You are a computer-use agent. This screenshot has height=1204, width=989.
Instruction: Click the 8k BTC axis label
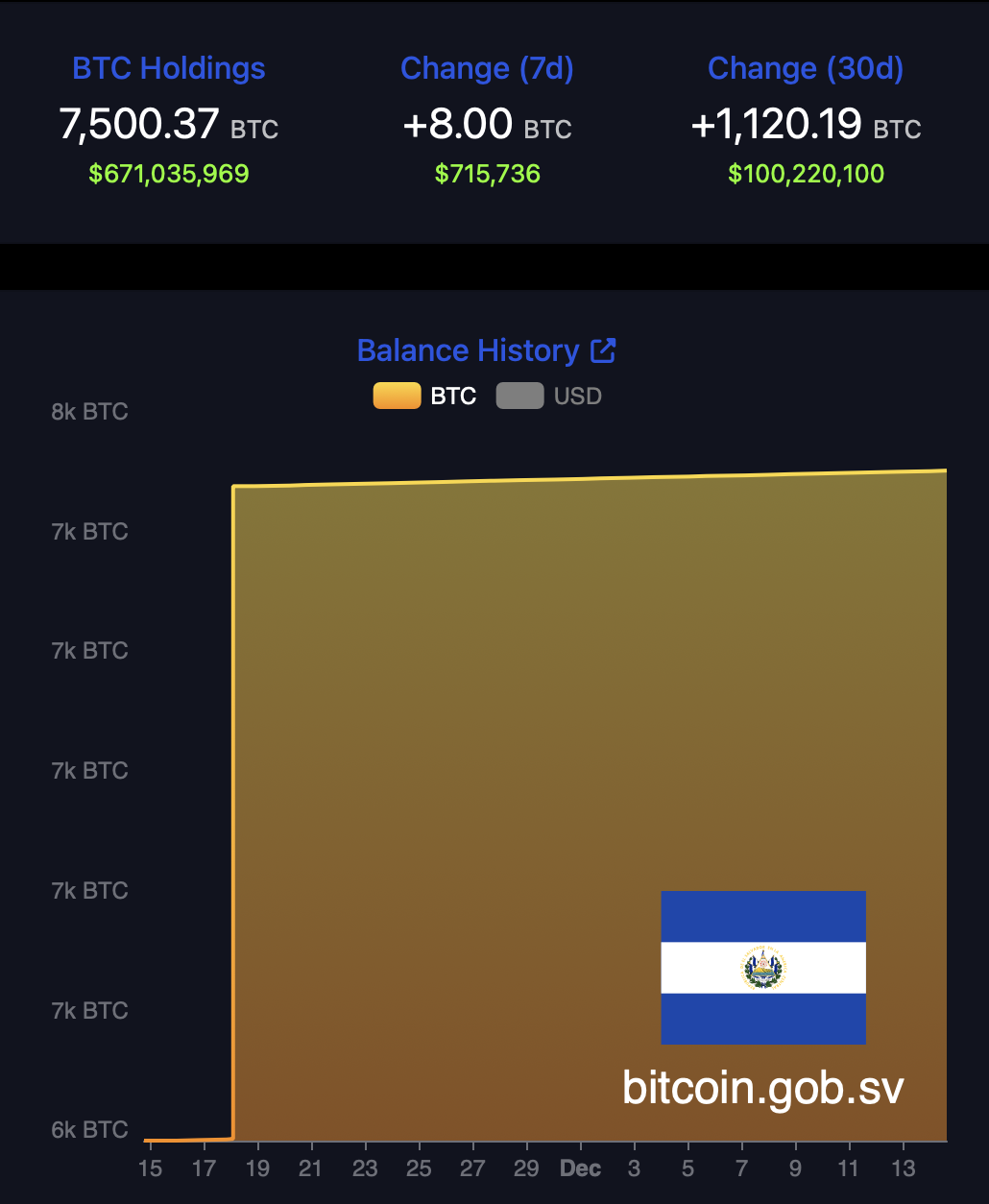coord(88,411)
